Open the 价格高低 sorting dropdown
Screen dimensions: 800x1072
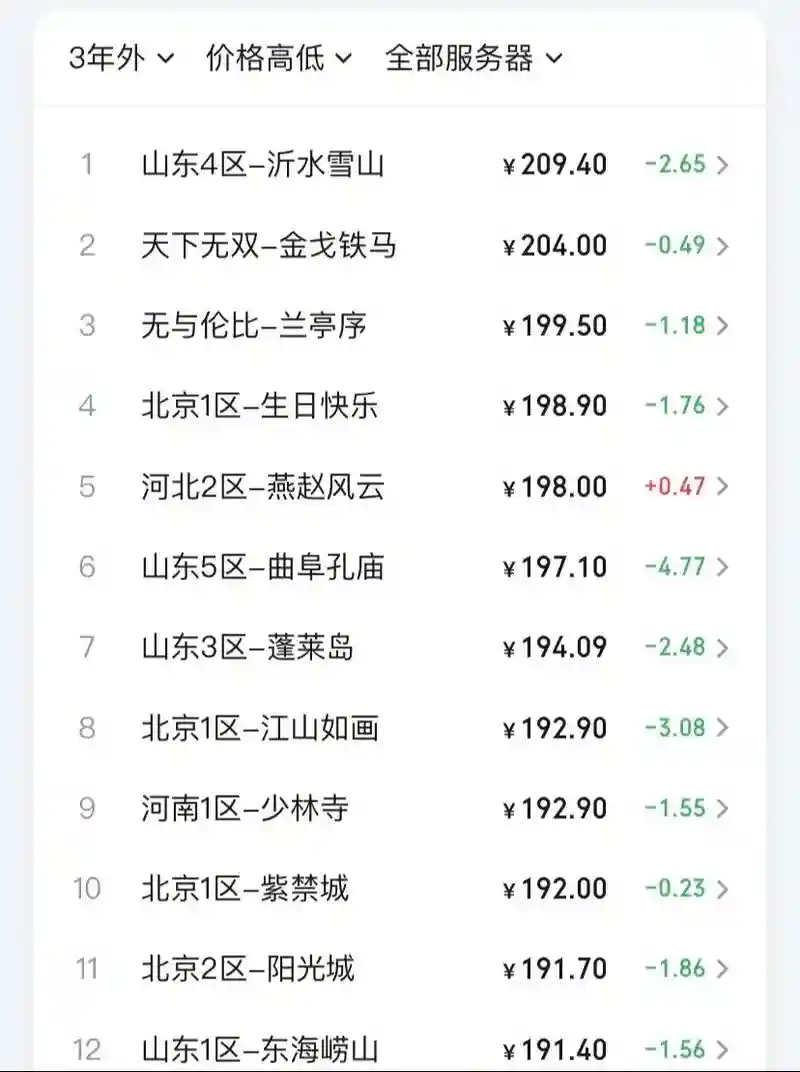tap(279, 58)
